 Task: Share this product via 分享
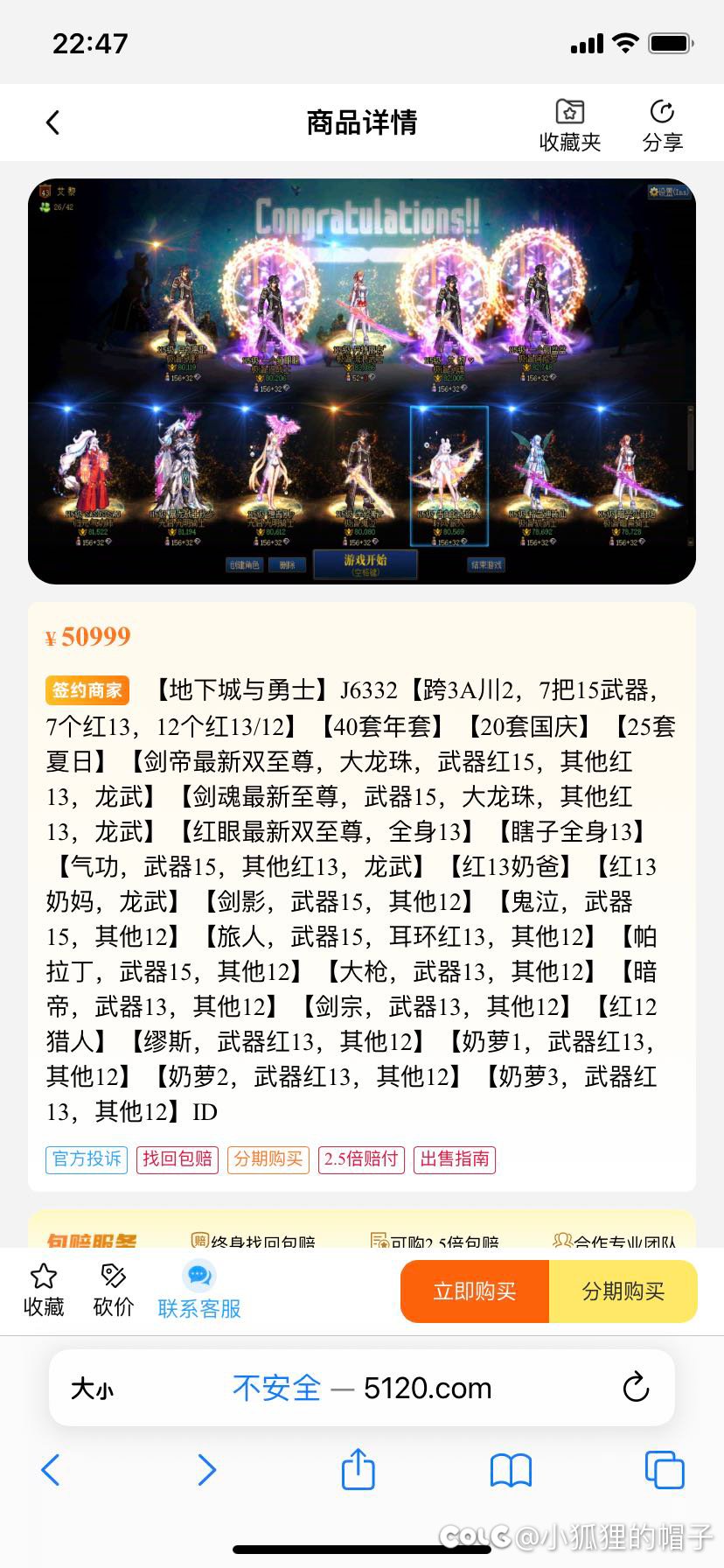[x=662, y=125]
